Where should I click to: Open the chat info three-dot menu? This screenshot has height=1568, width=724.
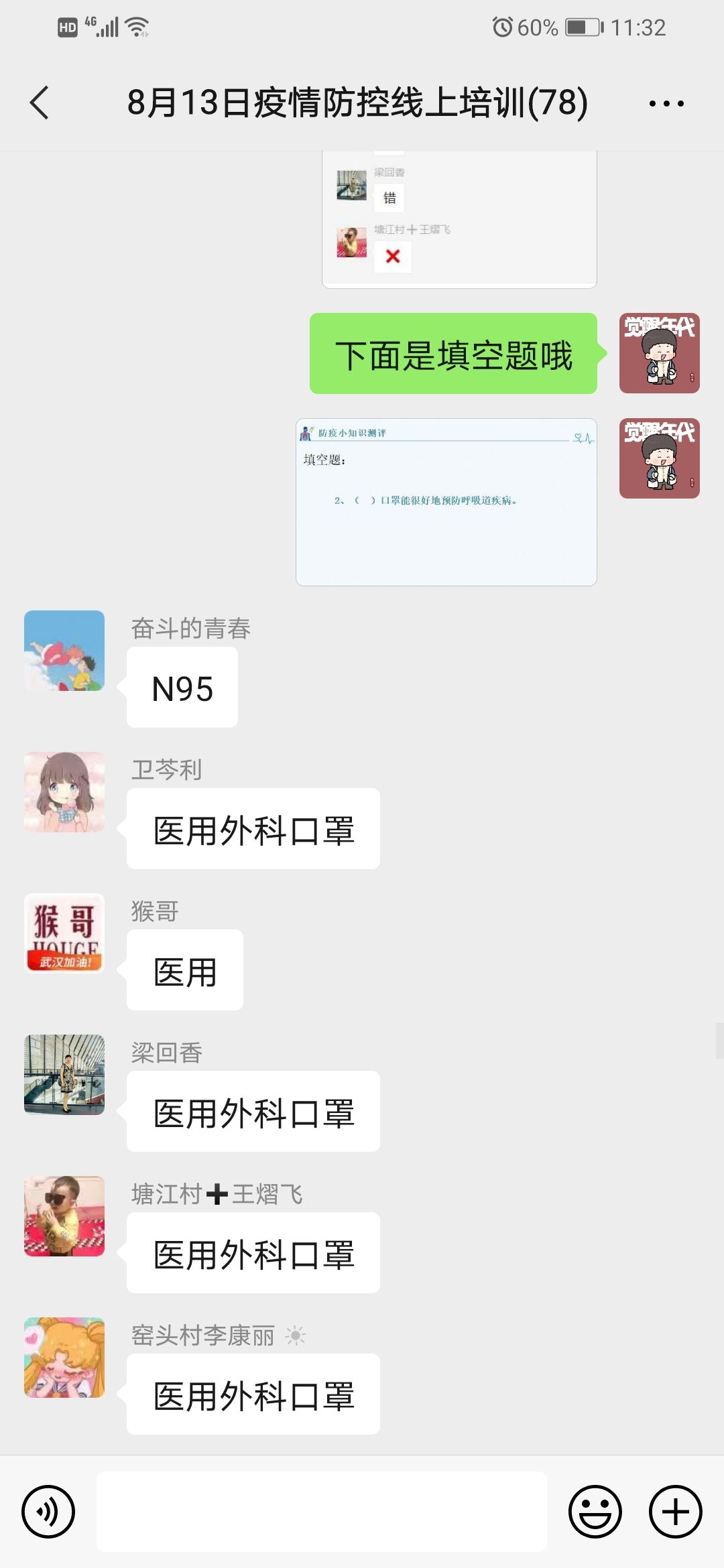[666, 103]
